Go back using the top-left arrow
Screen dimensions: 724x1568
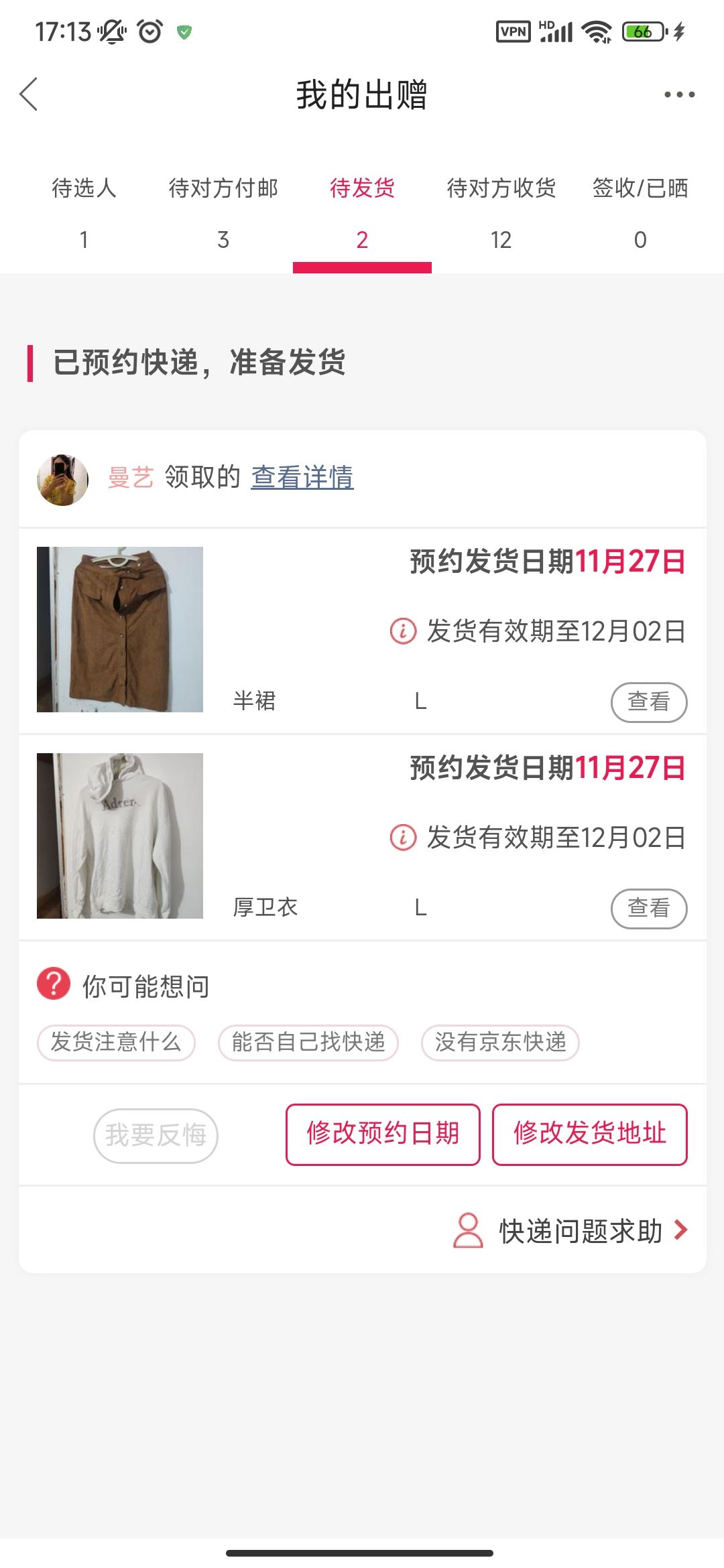pos(28,94)
